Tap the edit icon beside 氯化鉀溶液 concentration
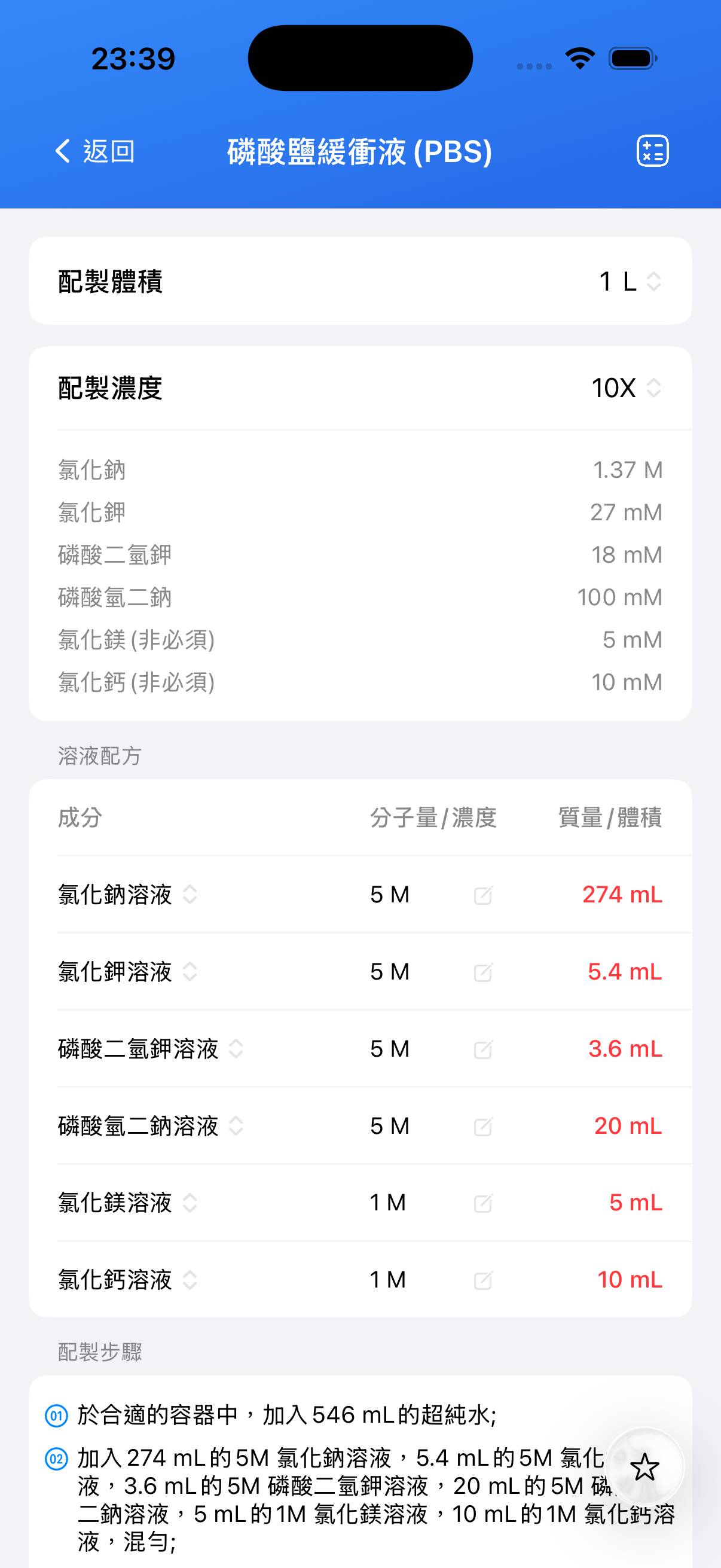Viewport: 721px width, 1568px height. coord(482,972)
